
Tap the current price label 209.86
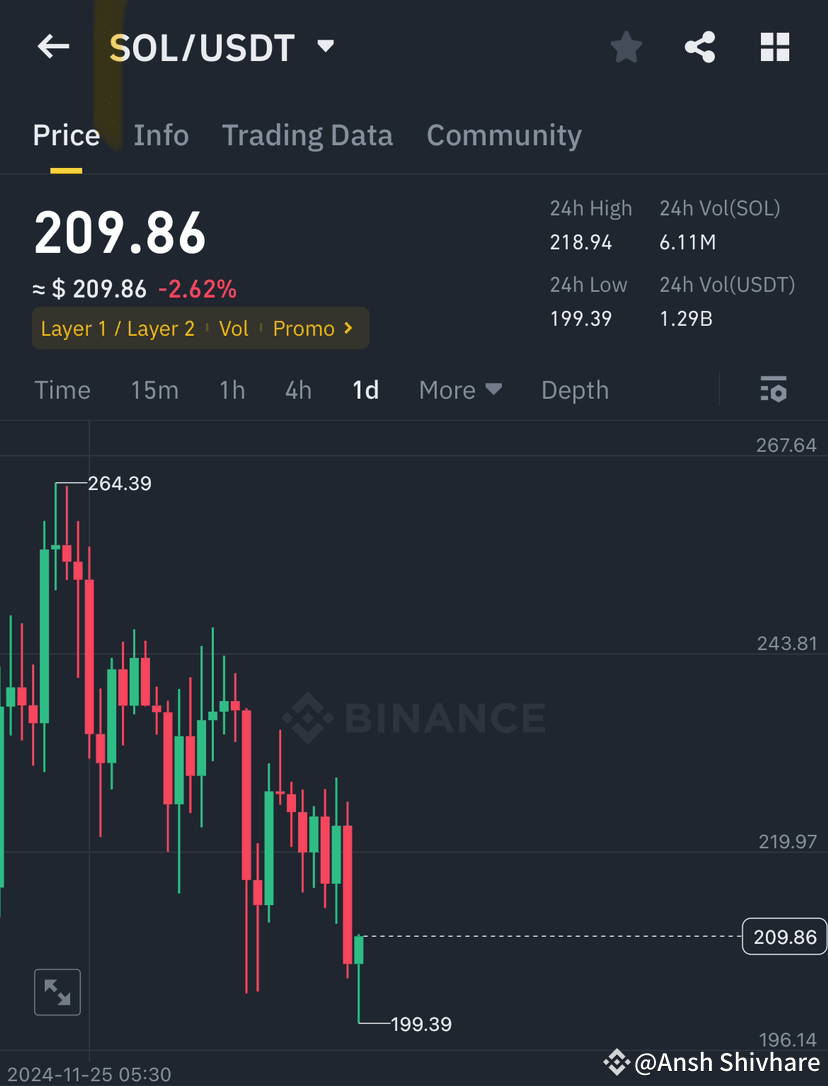tap(784, 937)
